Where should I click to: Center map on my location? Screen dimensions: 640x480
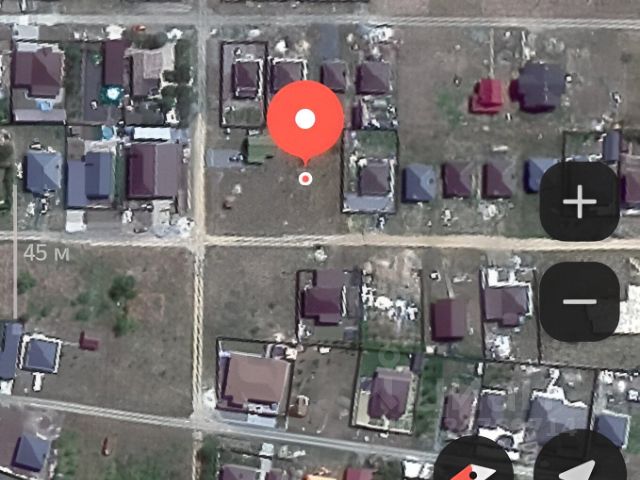(580, 464)
